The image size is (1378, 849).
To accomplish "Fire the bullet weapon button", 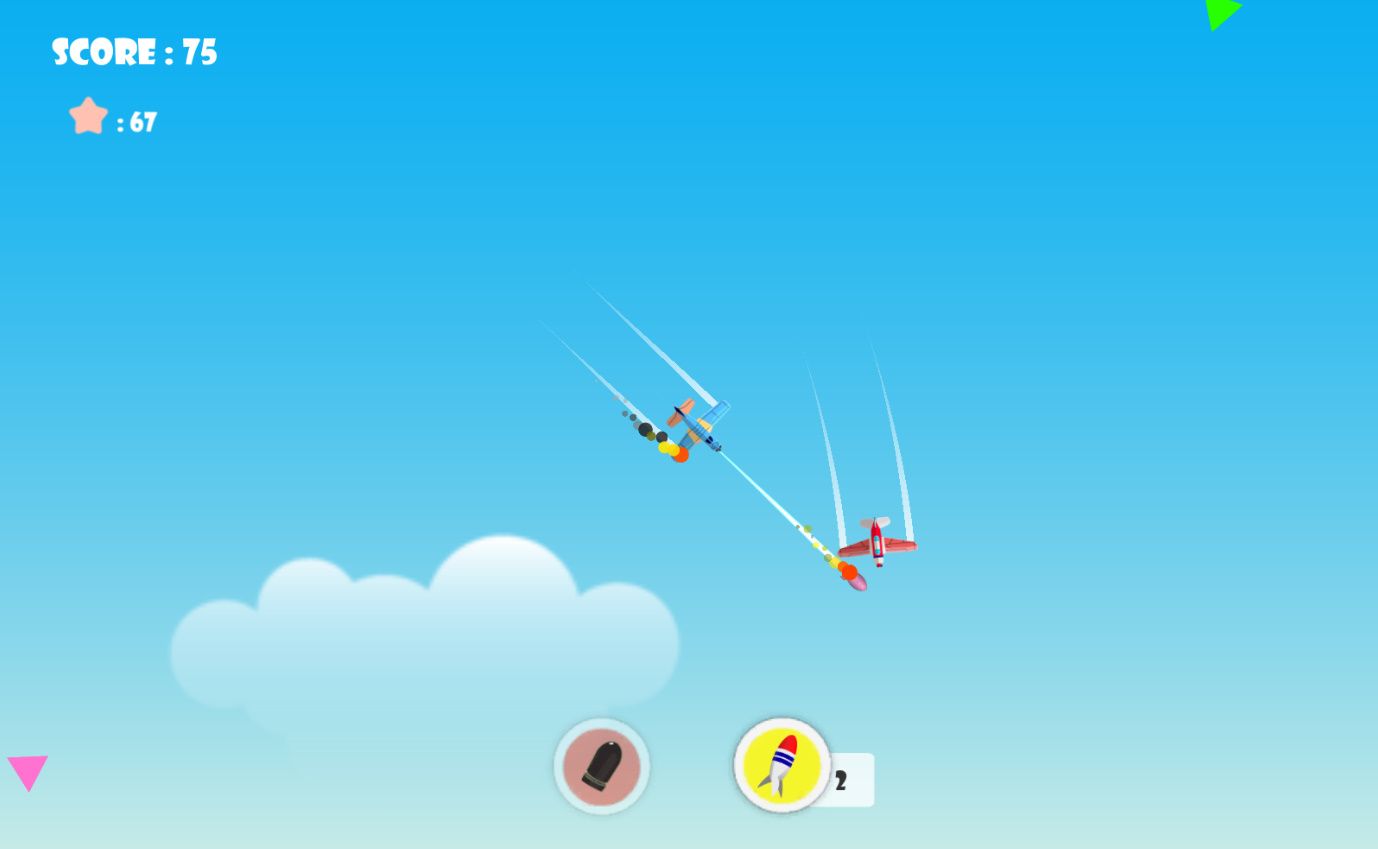I will tap(602, 766).
